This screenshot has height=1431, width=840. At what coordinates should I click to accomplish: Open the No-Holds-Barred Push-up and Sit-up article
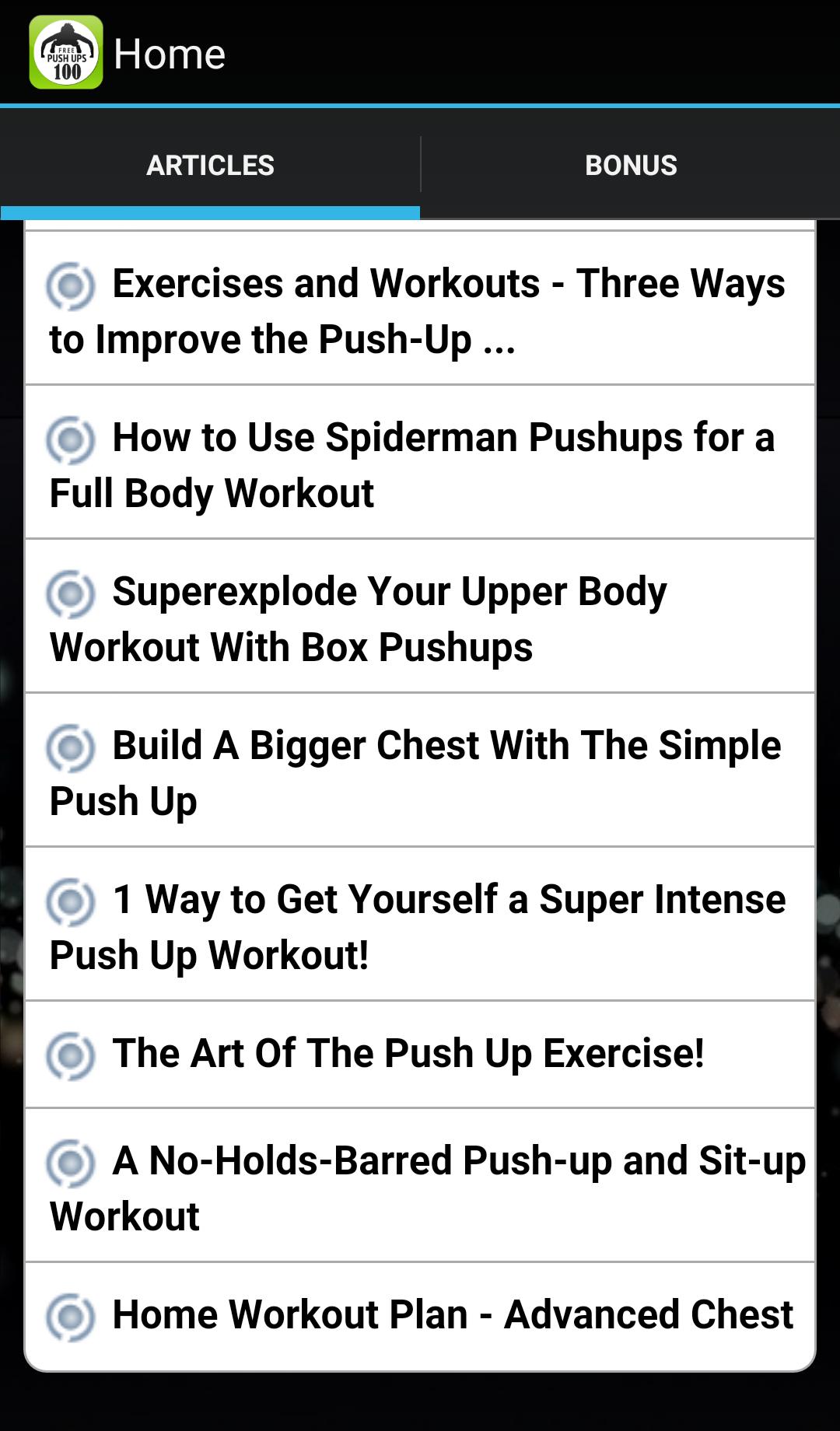pyautogui.click(x=420, y=1182)
